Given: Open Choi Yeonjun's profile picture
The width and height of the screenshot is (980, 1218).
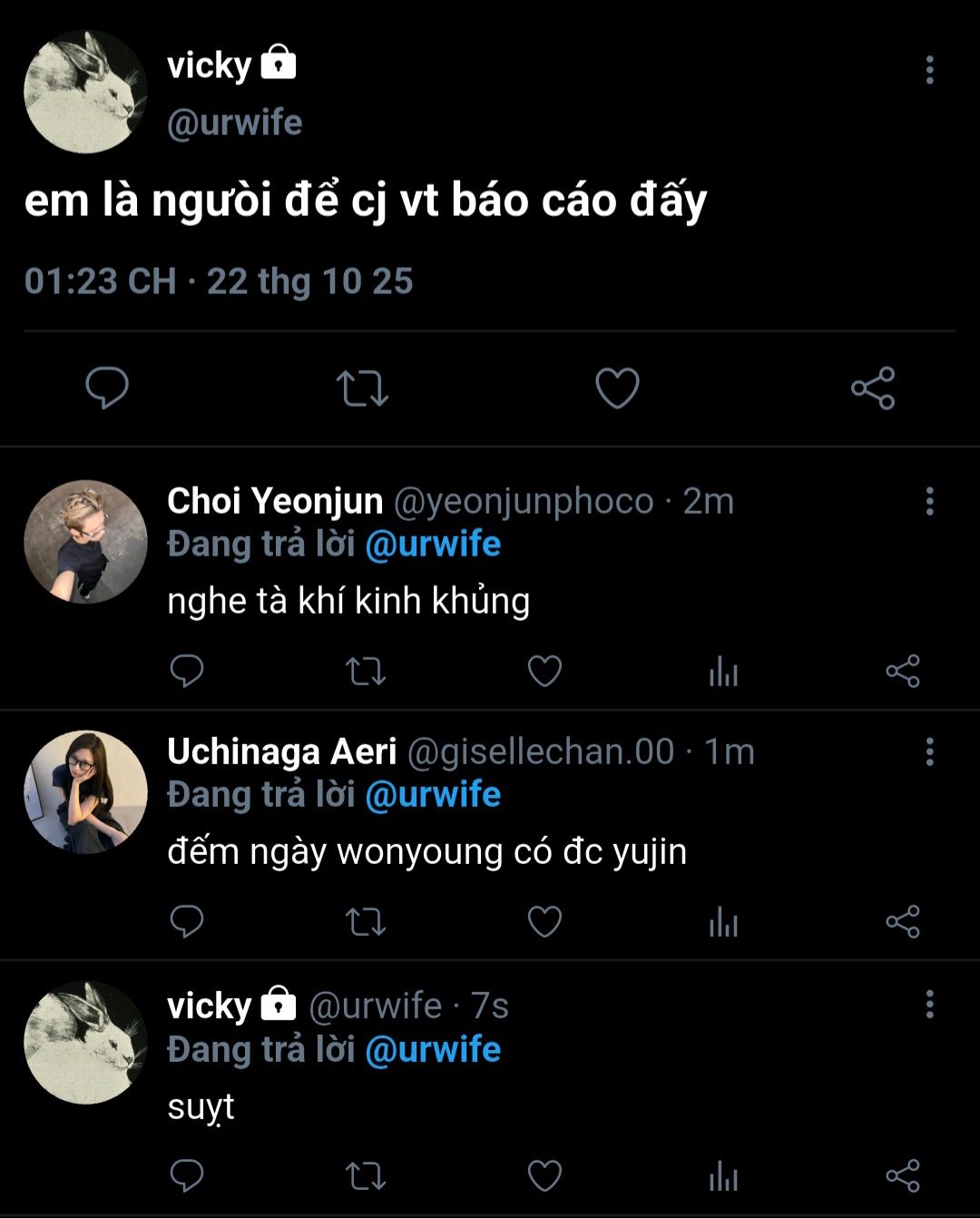Looking at the screenshot, I should click(x=85, y=542).
